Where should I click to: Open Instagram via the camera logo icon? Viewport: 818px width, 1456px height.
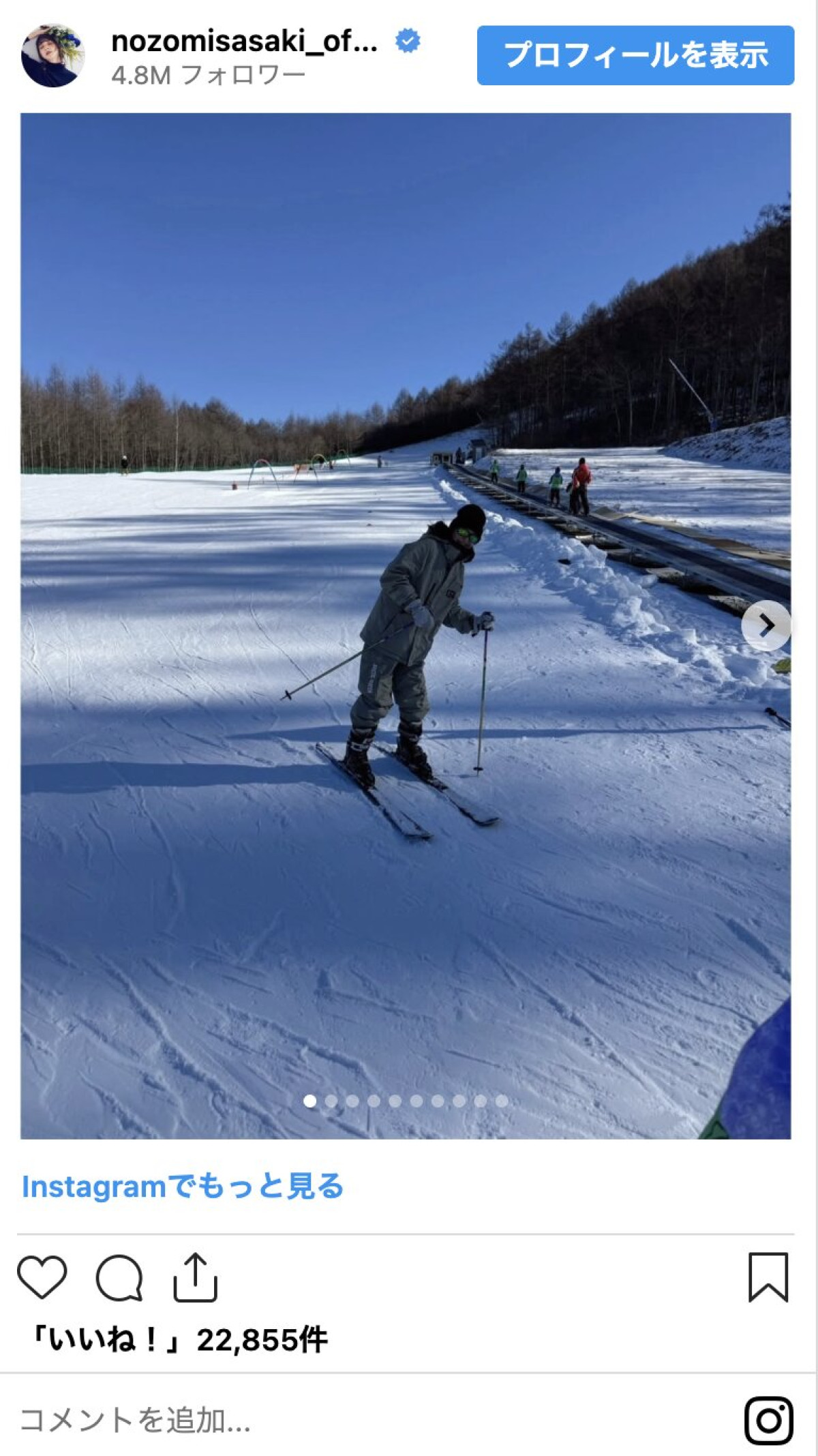(x=770, y=1422)
